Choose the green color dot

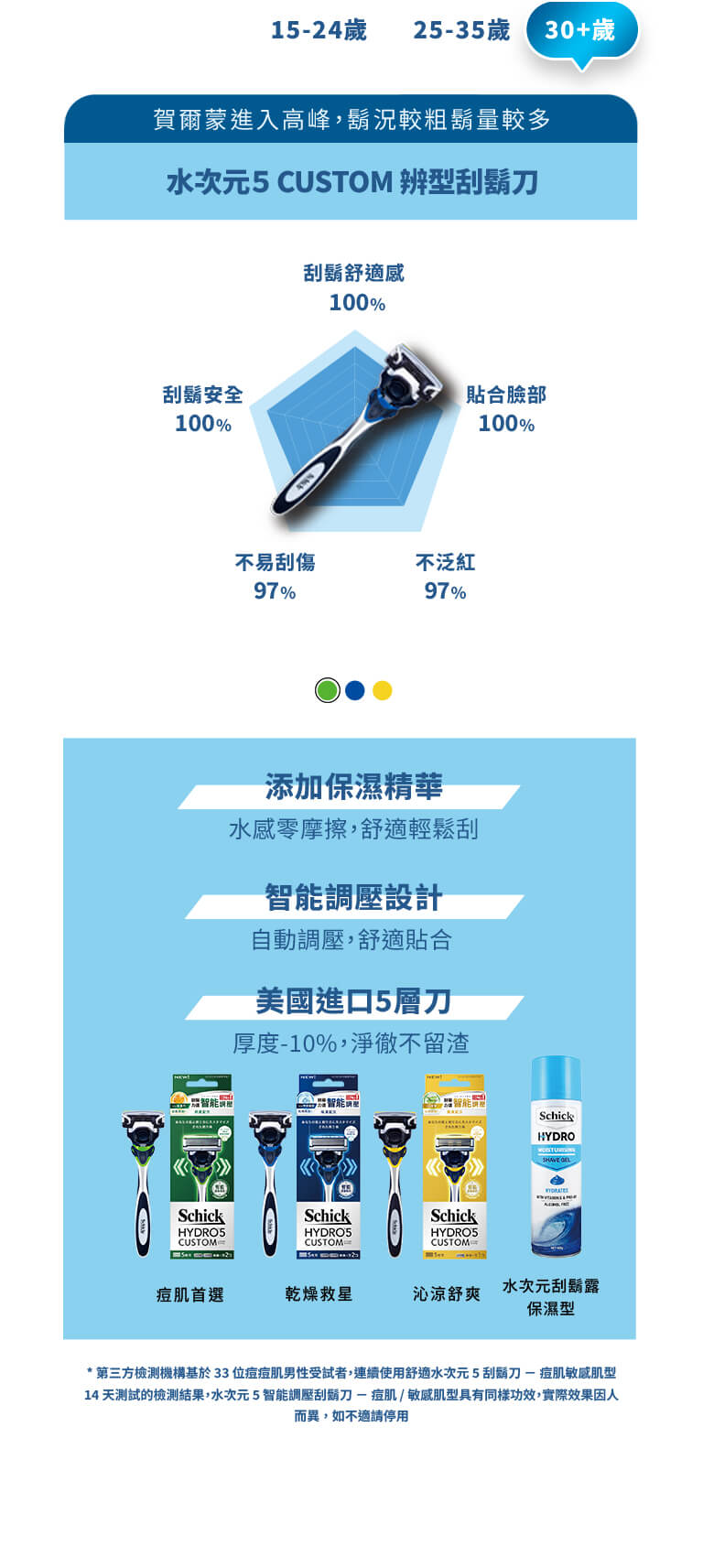tap(327, 690)
